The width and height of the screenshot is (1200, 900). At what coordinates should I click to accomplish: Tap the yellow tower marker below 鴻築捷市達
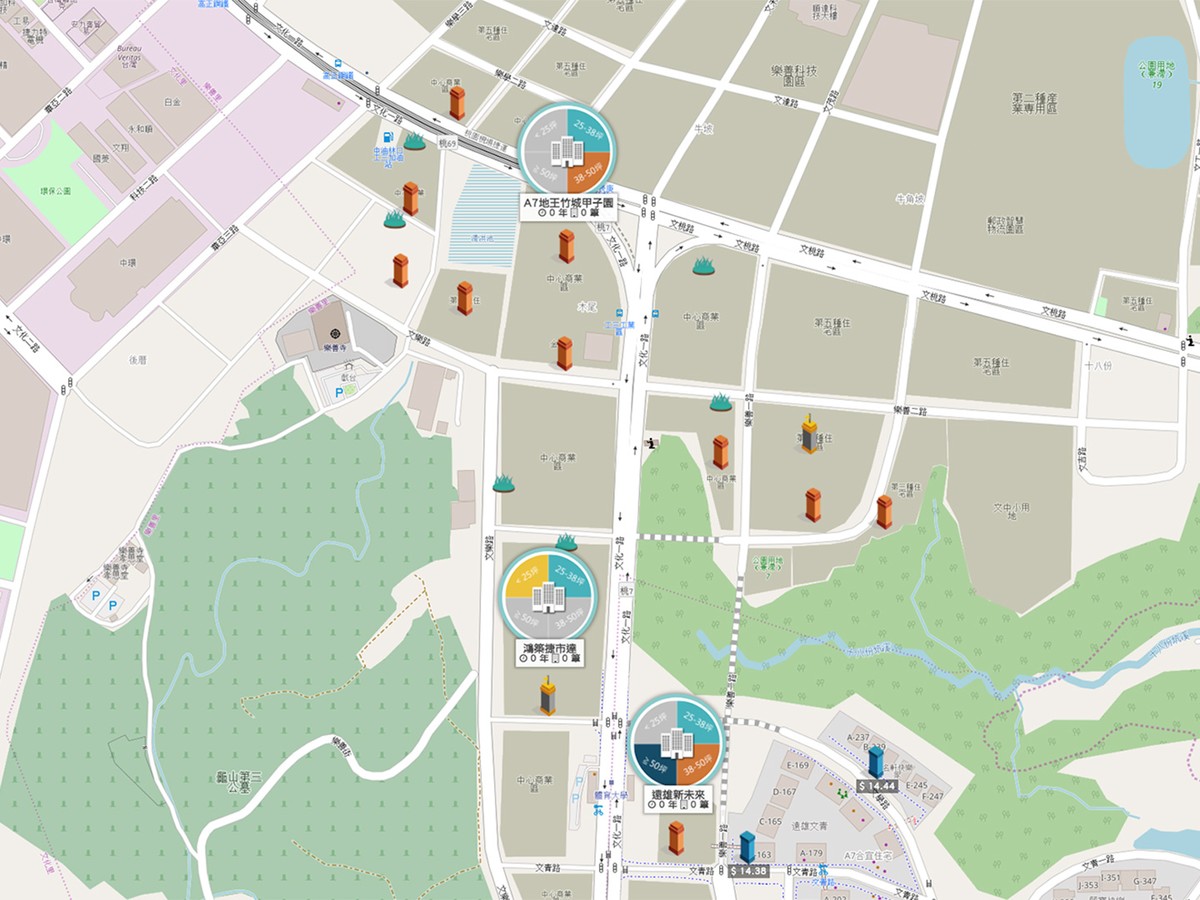click(547, 695)
